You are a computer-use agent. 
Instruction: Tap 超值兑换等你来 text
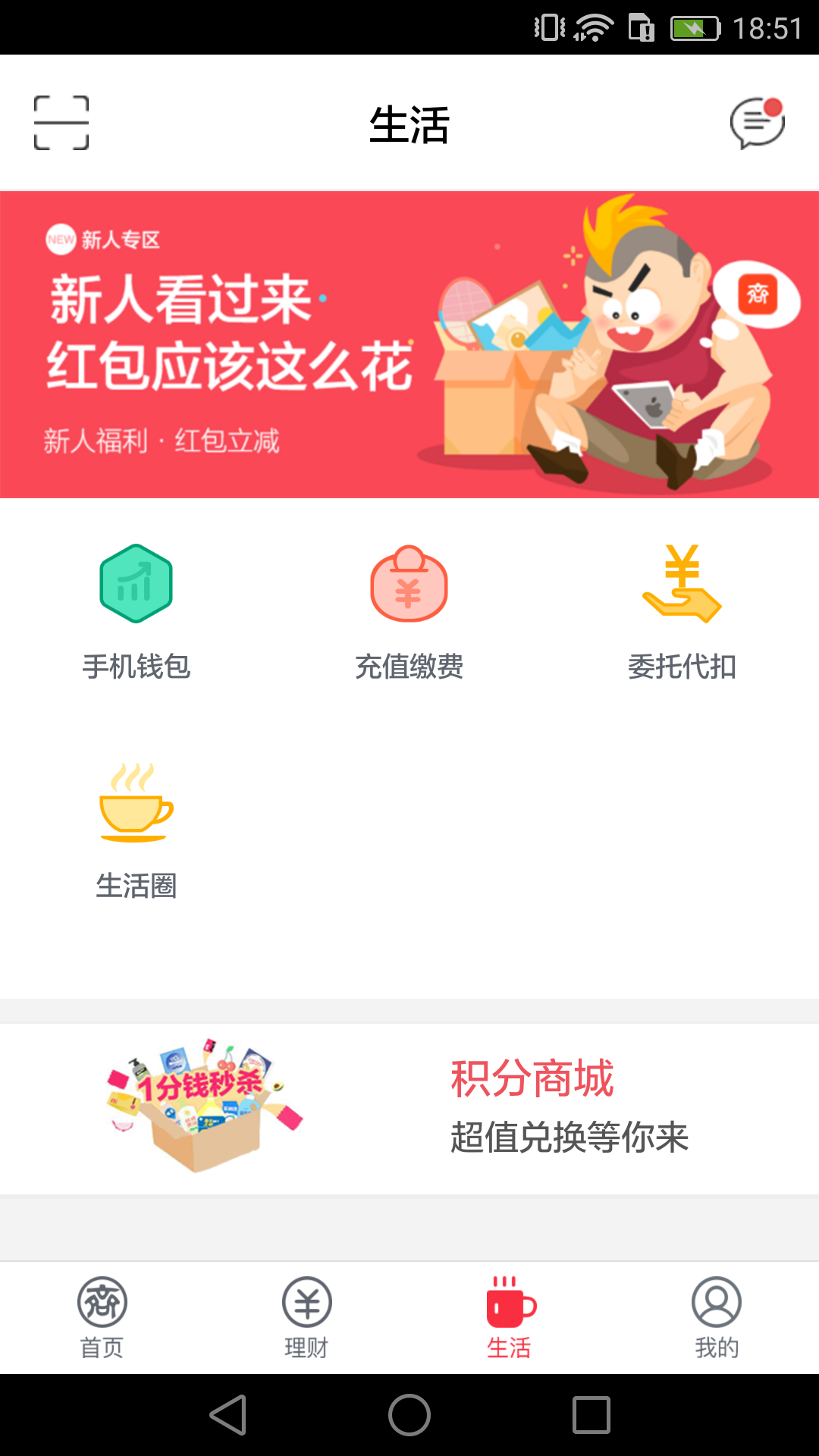[570, 1134]
